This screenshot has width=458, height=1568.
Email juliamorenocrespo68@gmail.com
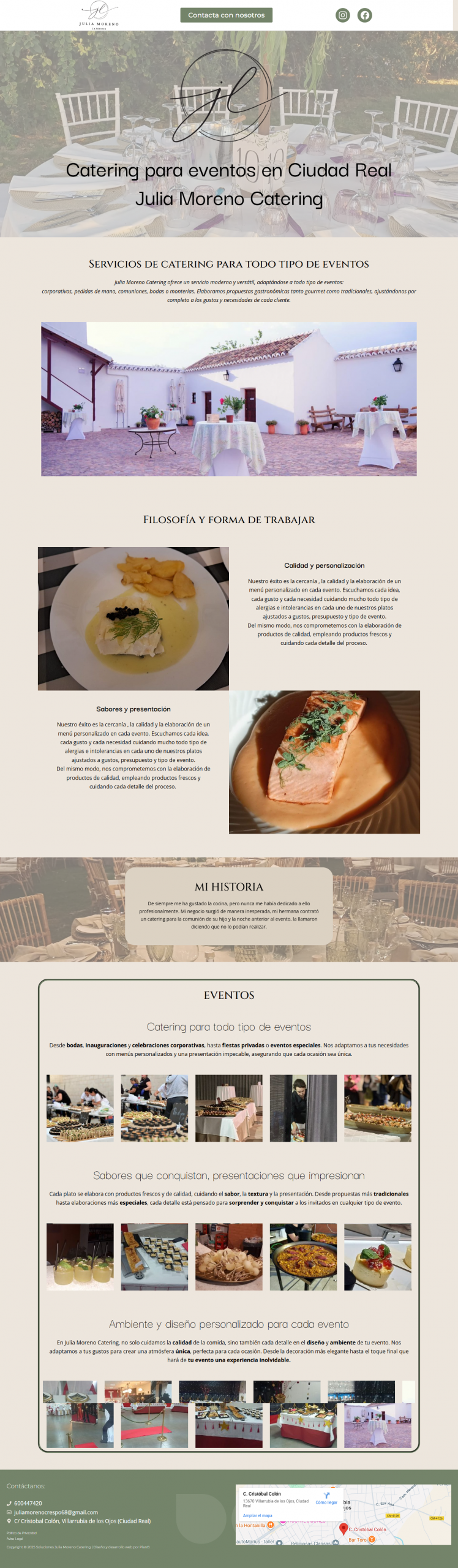tap(56, 1512)
